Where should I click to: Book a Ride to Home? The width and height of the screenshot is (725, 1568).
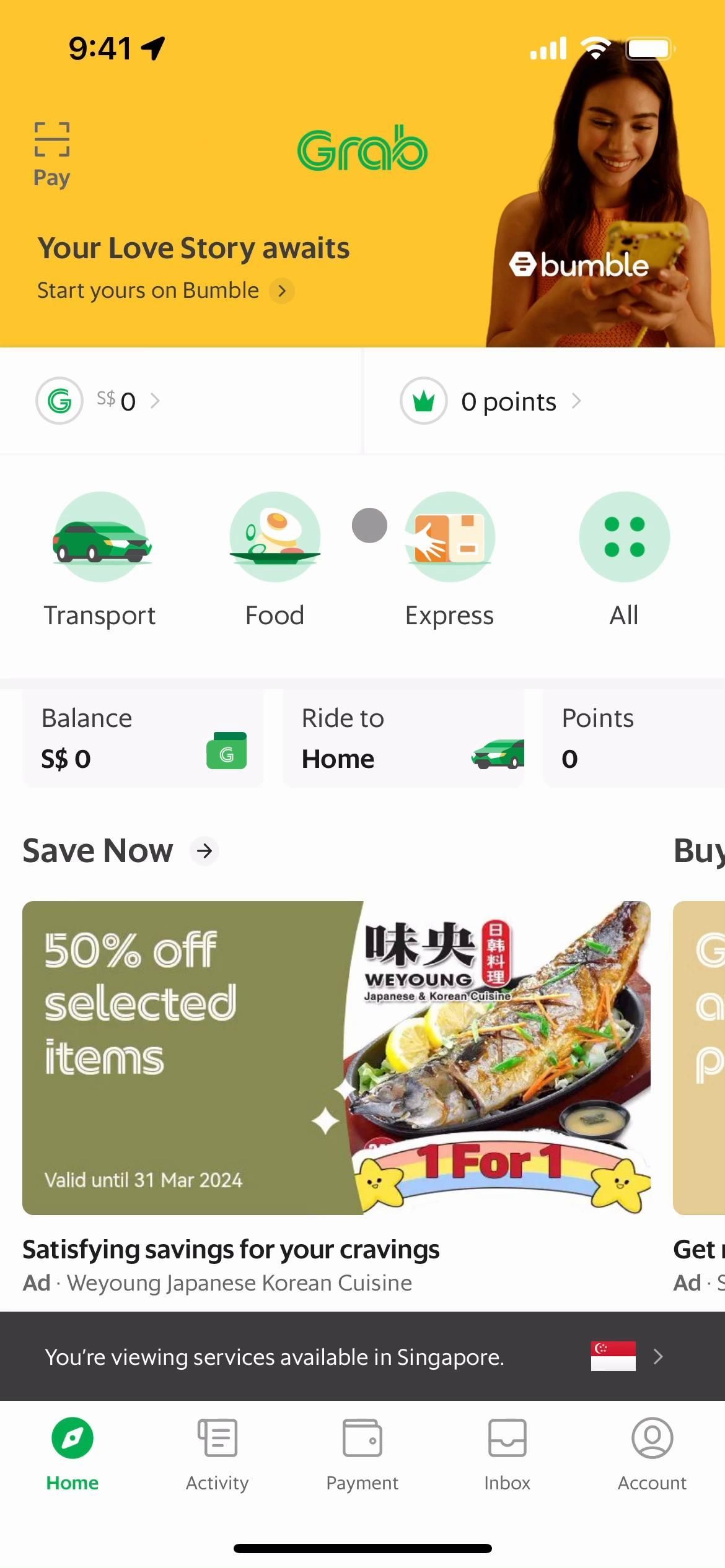pyautogui.click(x=403, y=738)
